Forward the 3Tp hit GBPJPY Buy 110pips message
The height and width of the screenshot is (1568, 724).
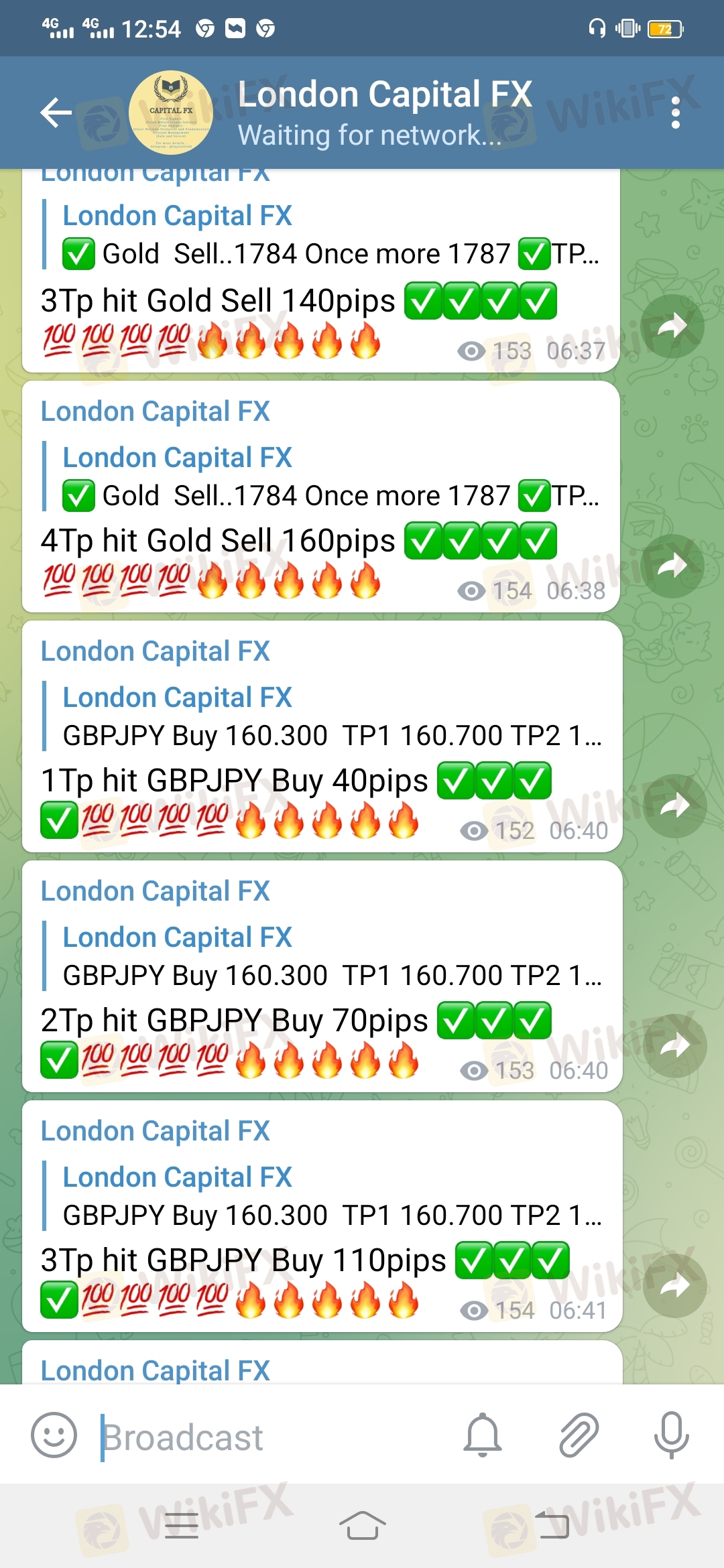pos(674,1286)
